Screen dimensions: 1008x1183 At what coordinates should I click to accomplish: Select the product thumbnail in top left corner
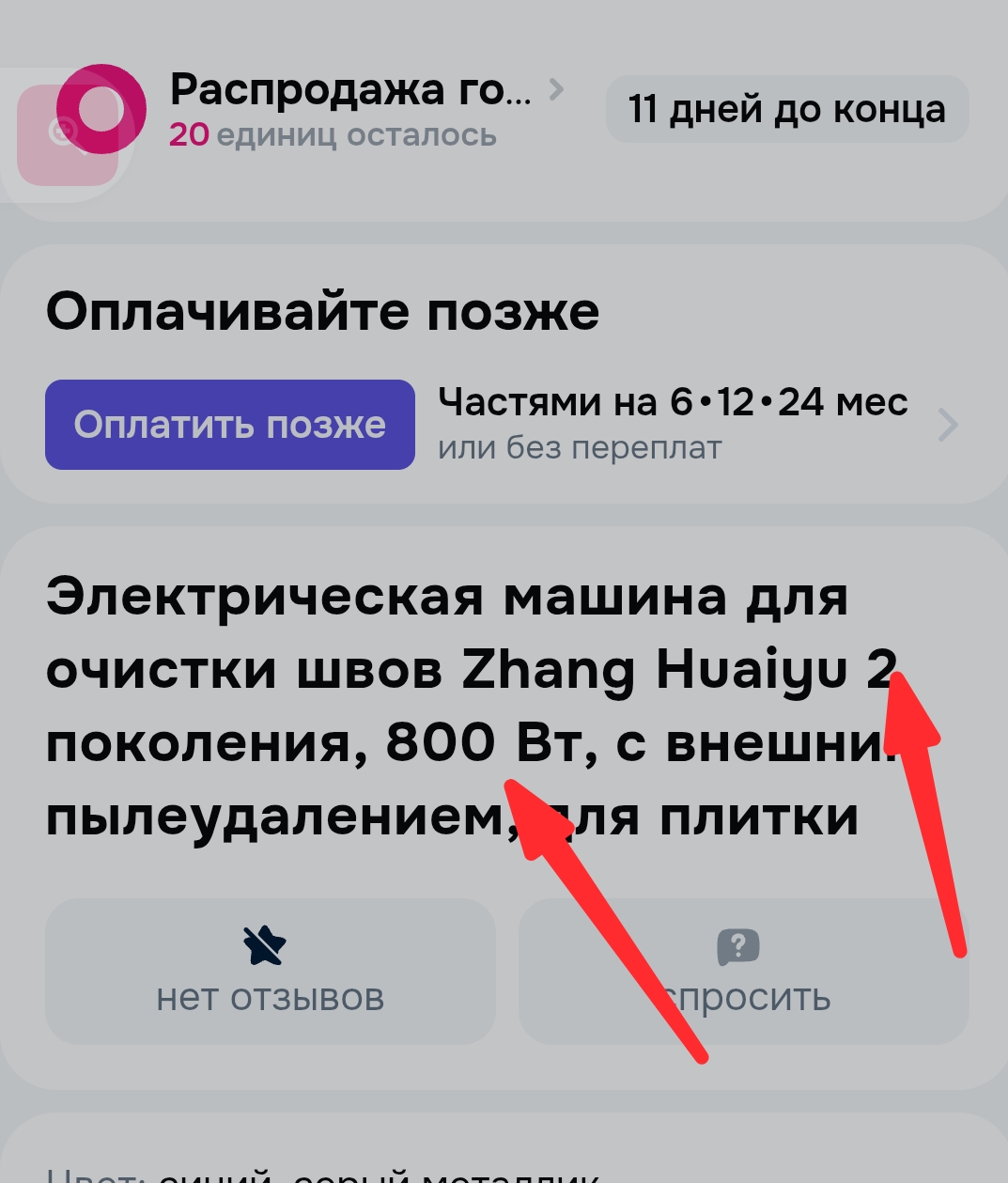pyautogui.click(x=66, y=136)
